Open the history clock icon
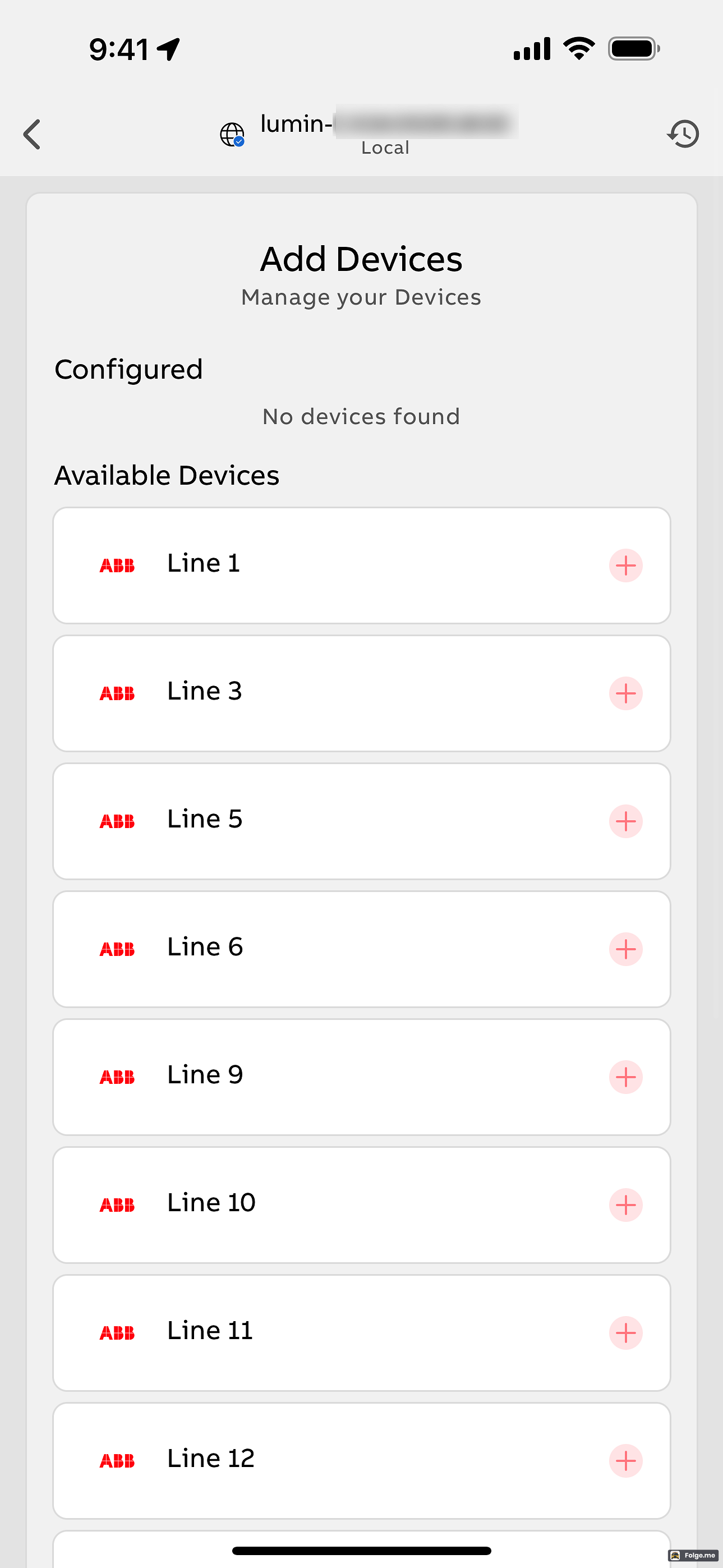 [683, 134]
